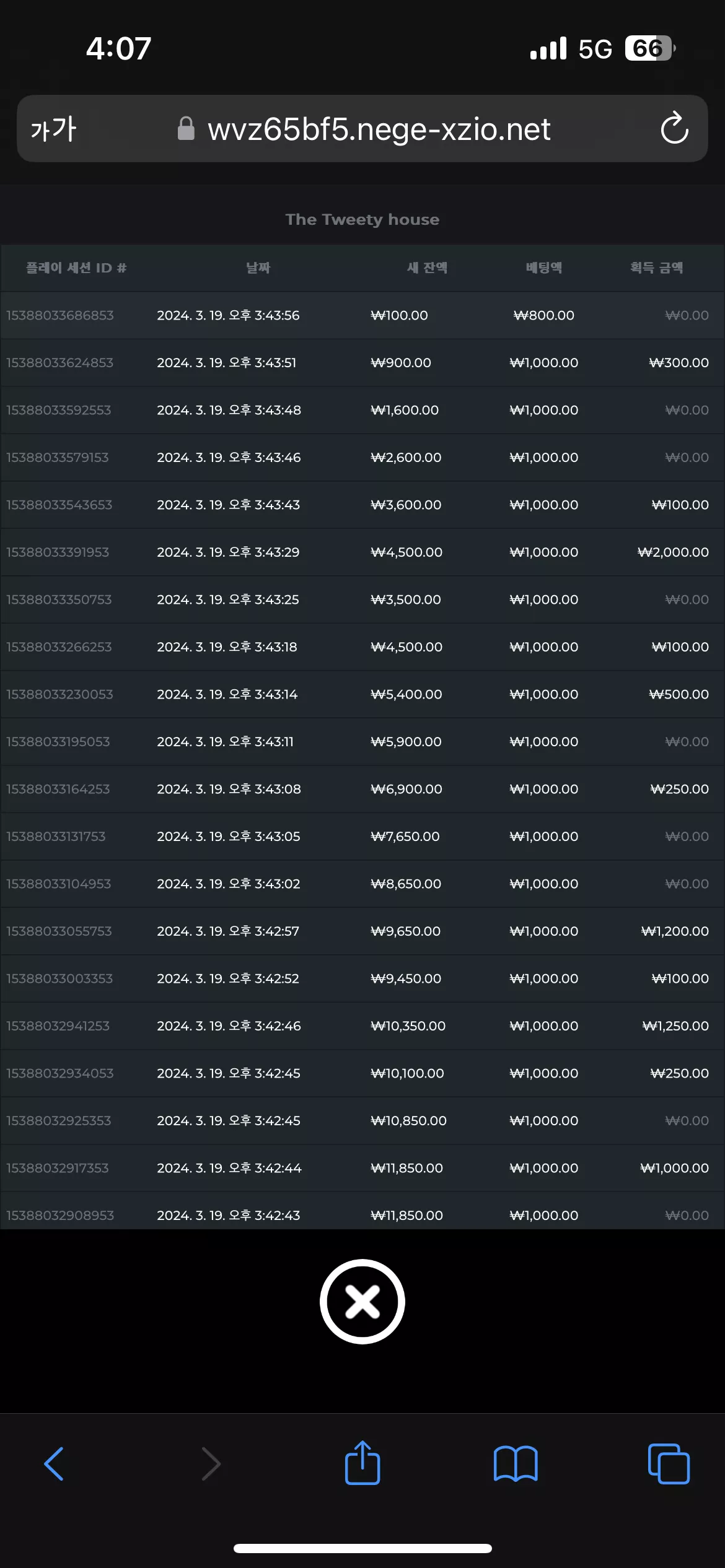This screenshot has width=725, height=1568.
Task: Open the Safari share sheet
Action: [x=362, y=1463]
